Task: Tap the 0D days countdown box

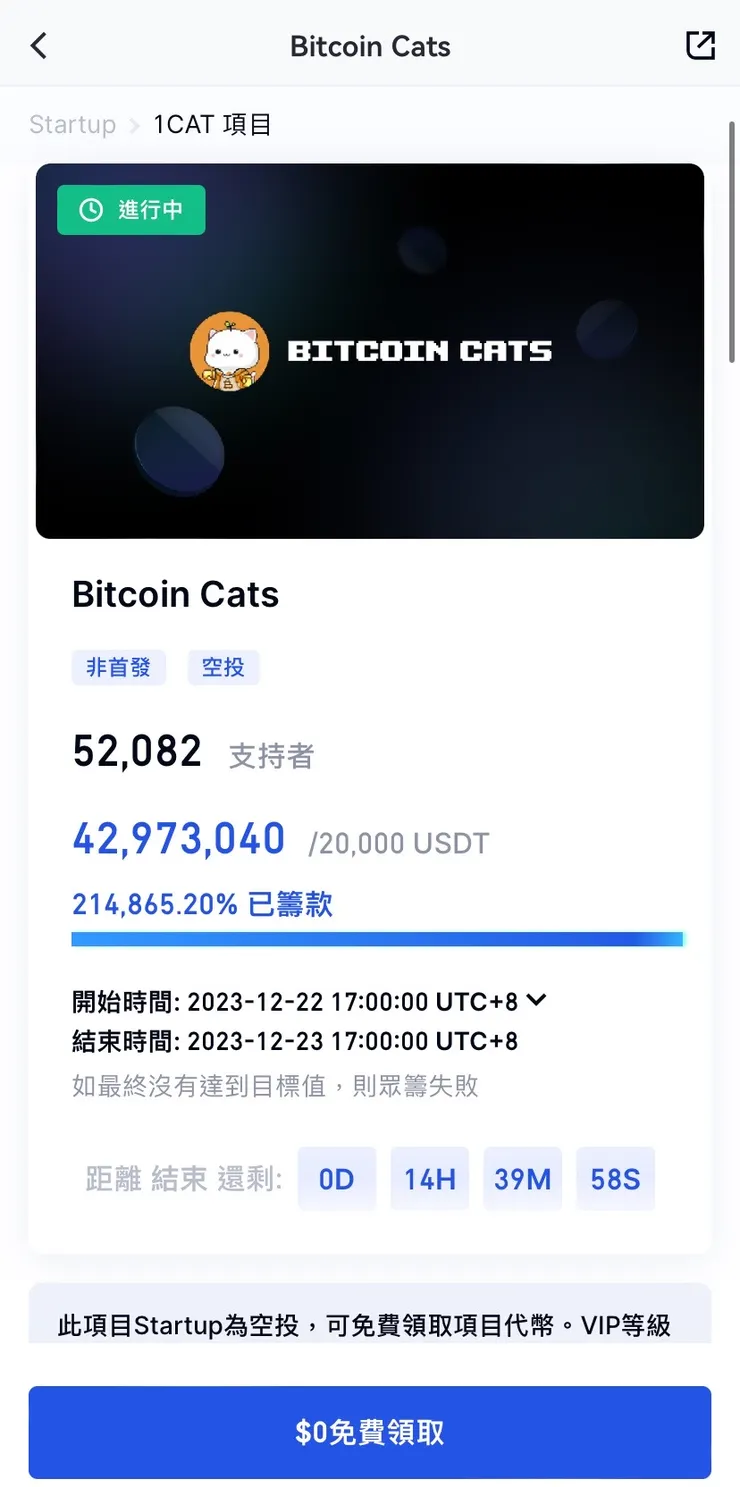Action: tap(337, 1178)
